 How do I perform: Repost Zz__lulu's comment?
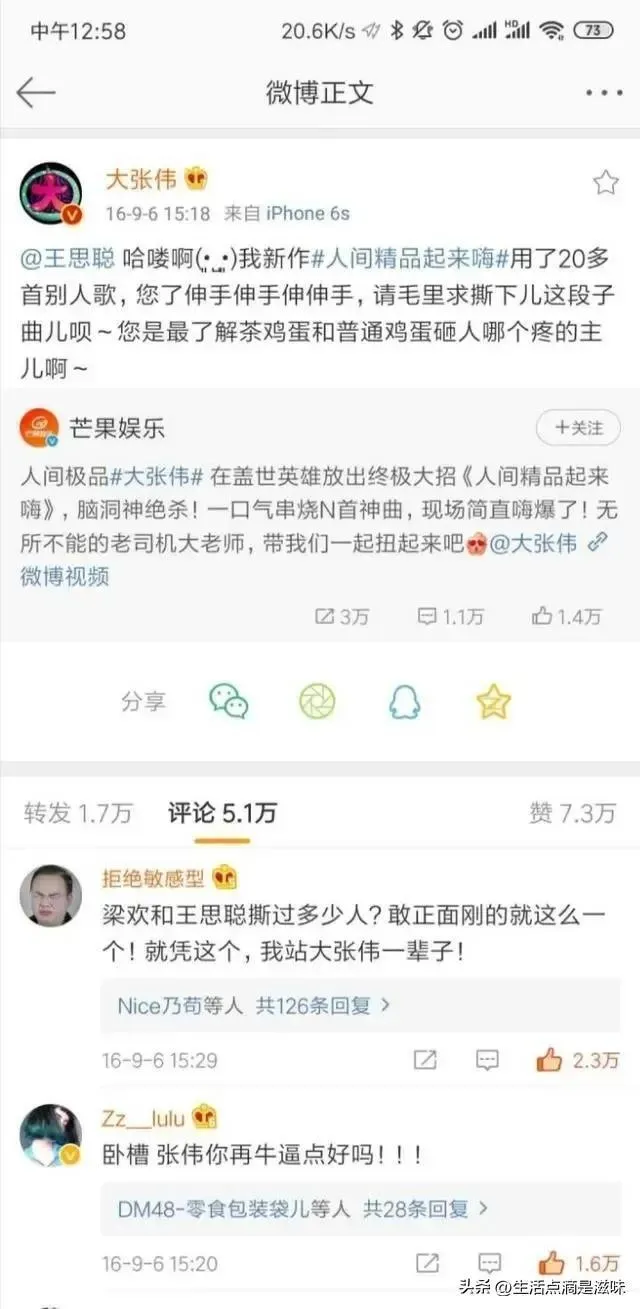(425, 1263)
